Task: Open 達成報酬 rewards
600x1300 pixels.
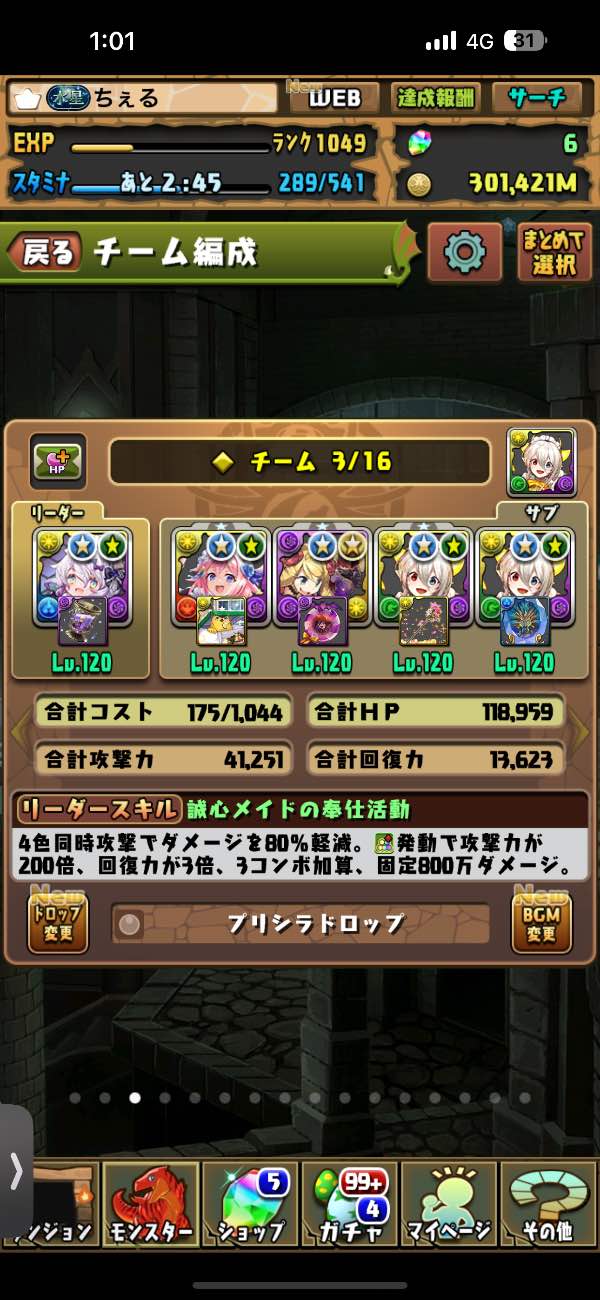Action: [437, 98]
